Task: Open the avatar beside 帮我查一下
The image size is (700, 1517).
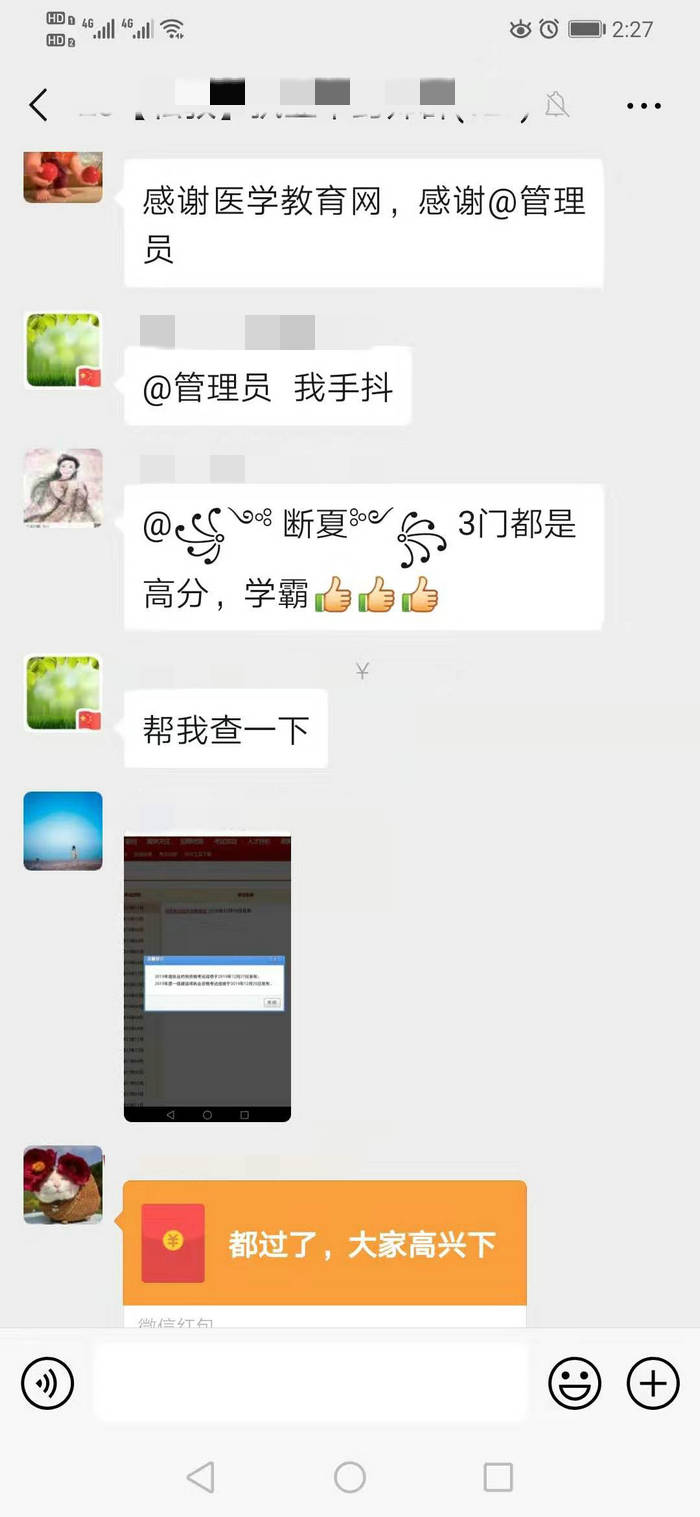Action: [x=63, y=694]
